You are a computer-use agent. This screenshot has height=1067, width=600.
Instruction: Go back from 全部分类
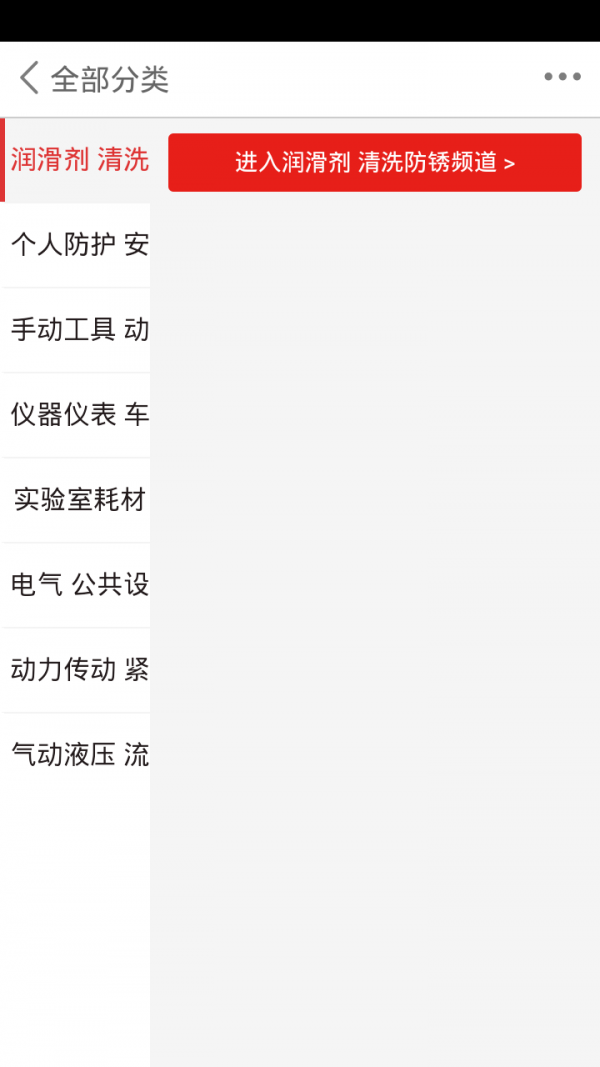point(30,78)
